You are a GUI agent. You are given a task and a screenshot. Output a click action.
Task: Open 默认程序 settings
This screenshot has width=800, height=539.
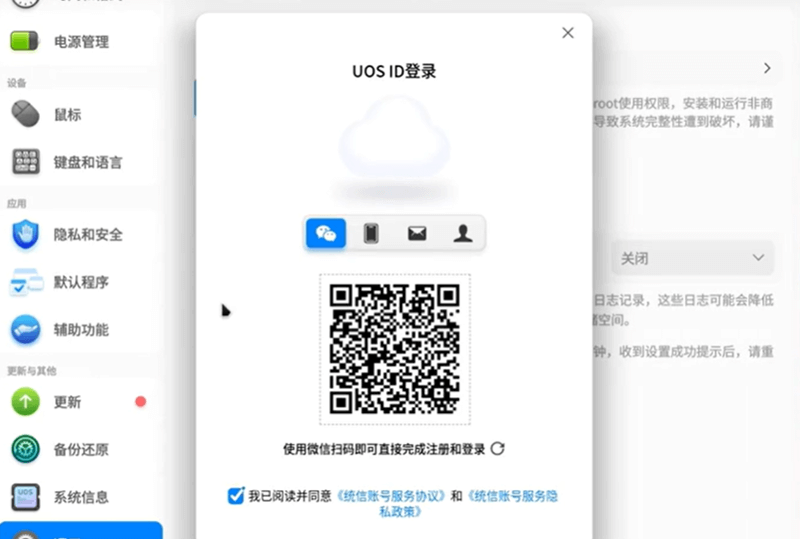click(80, 282)
